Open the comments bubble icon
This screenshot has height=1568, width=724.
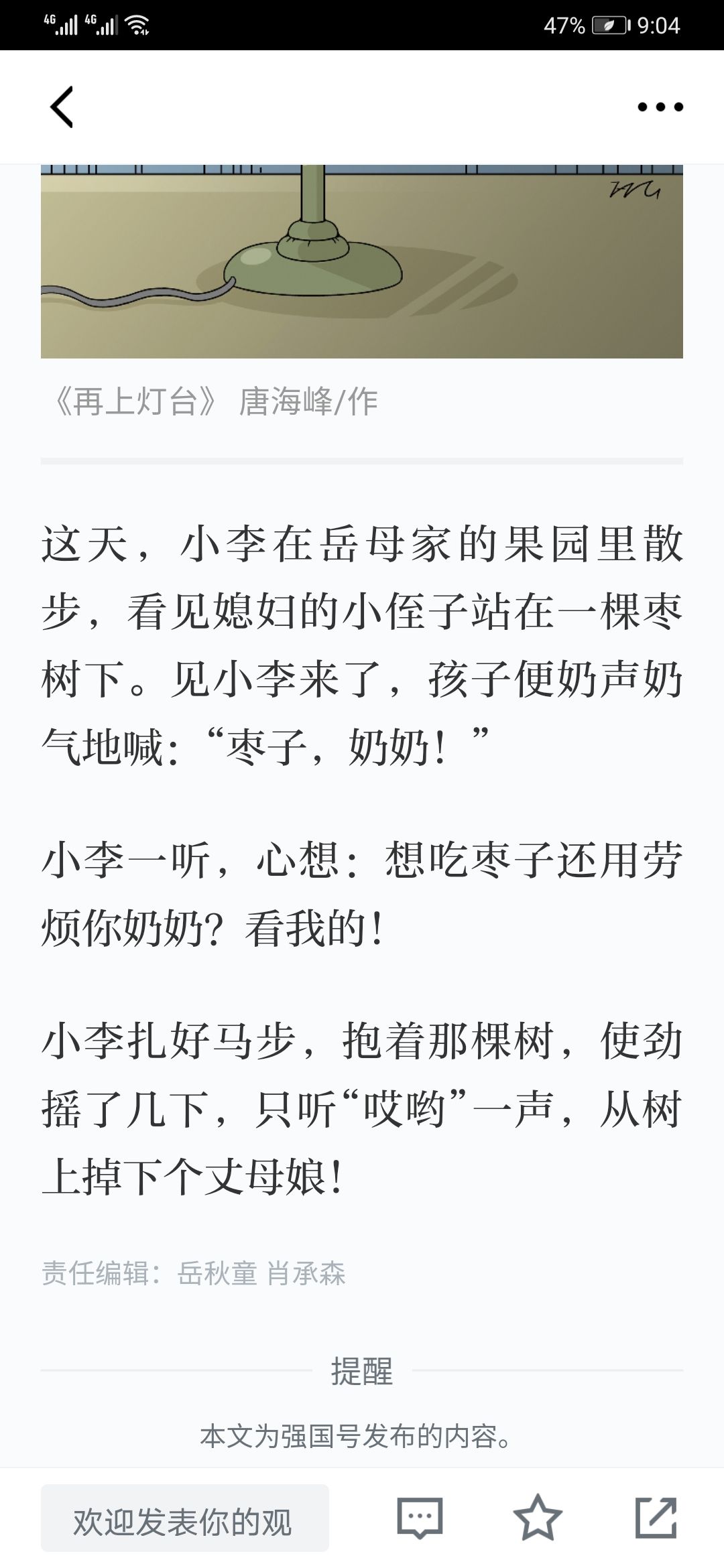pos(420,1518)
